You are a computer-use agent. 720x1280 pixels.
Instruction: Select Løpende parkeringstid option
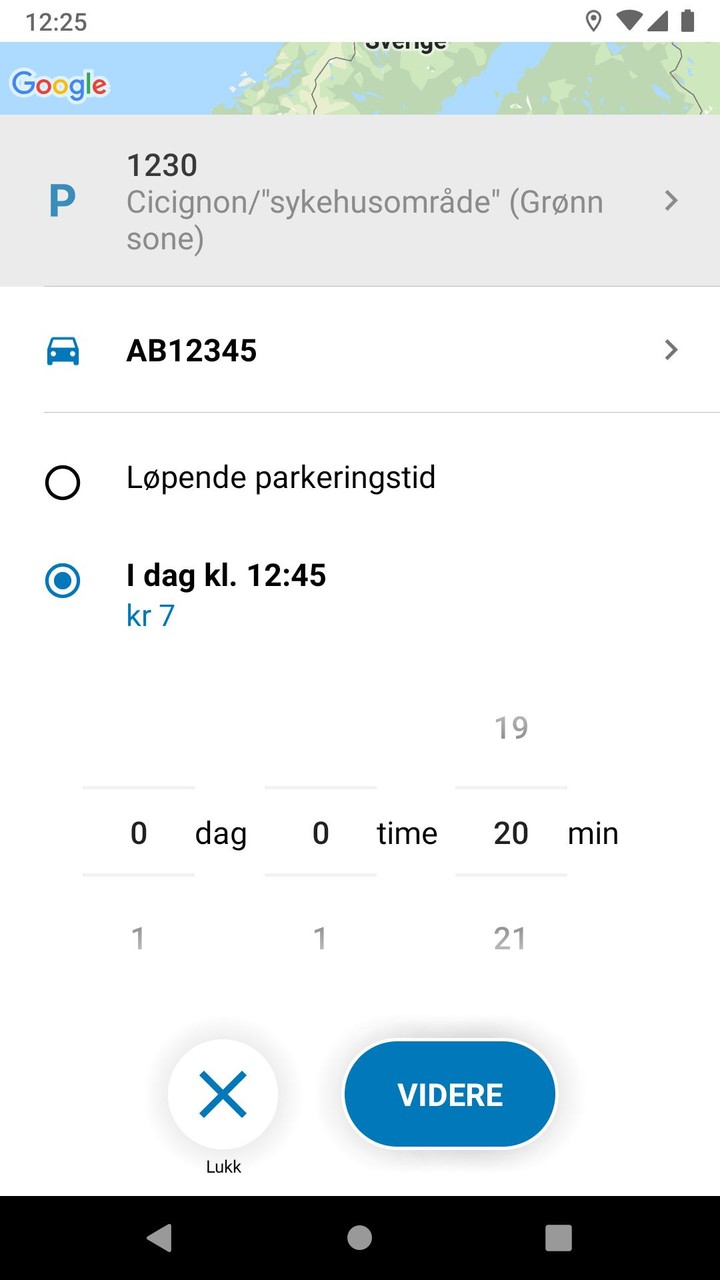63,483
